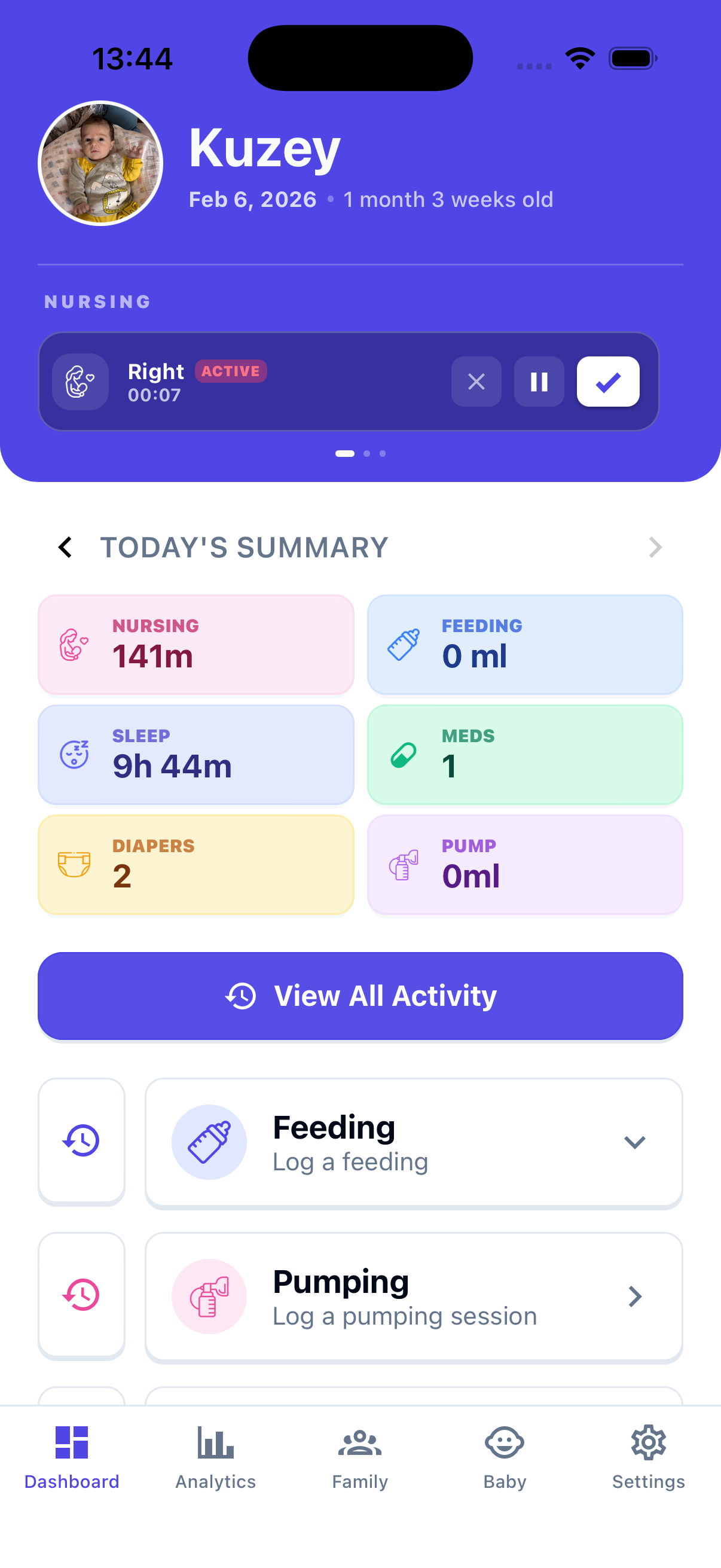View All Activity
The height and width of the screenshot is (1568, 721).
pyautogui.click(x=360, y=996)
